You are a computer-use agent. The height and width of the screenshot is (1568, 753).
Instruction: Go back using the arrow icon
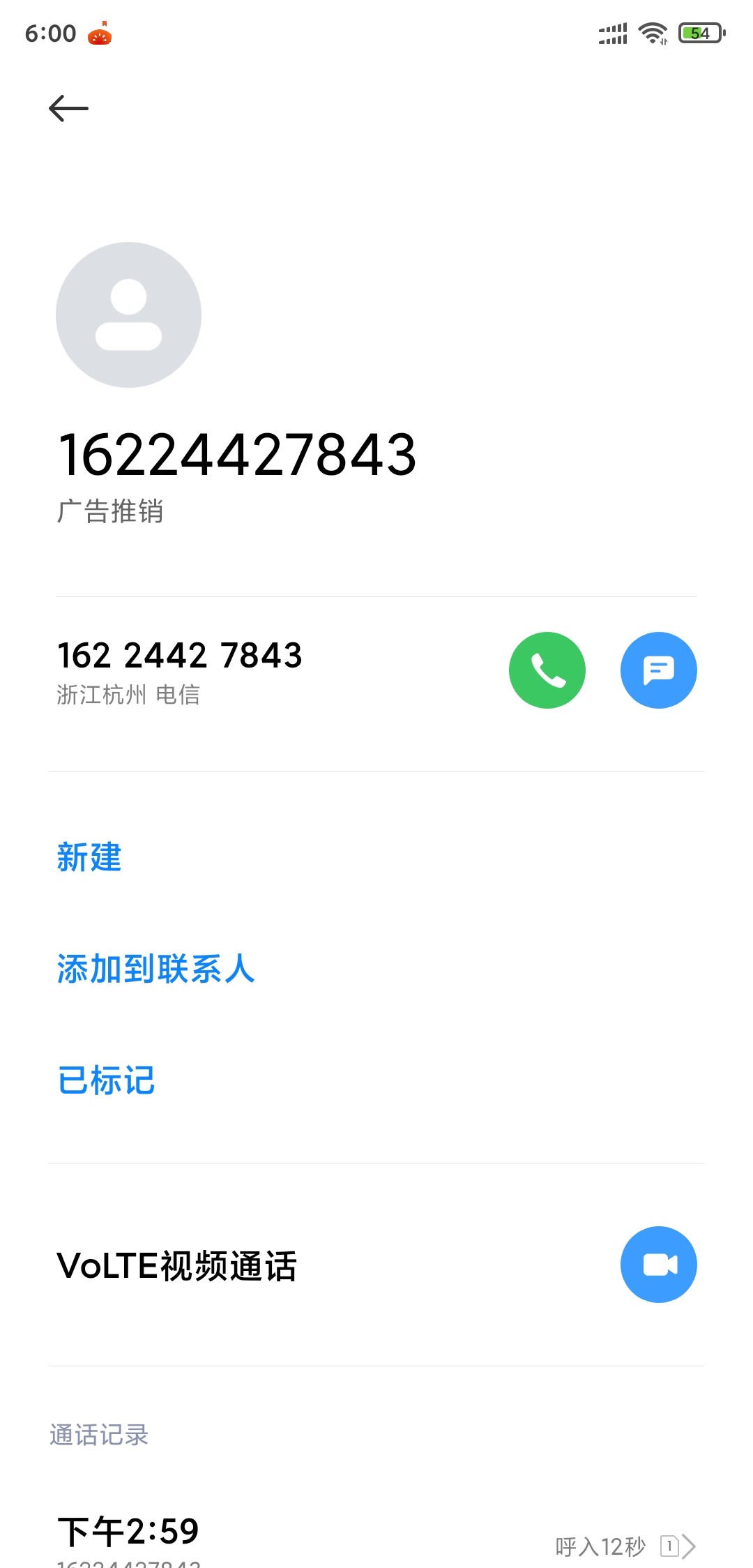[68, 108]
